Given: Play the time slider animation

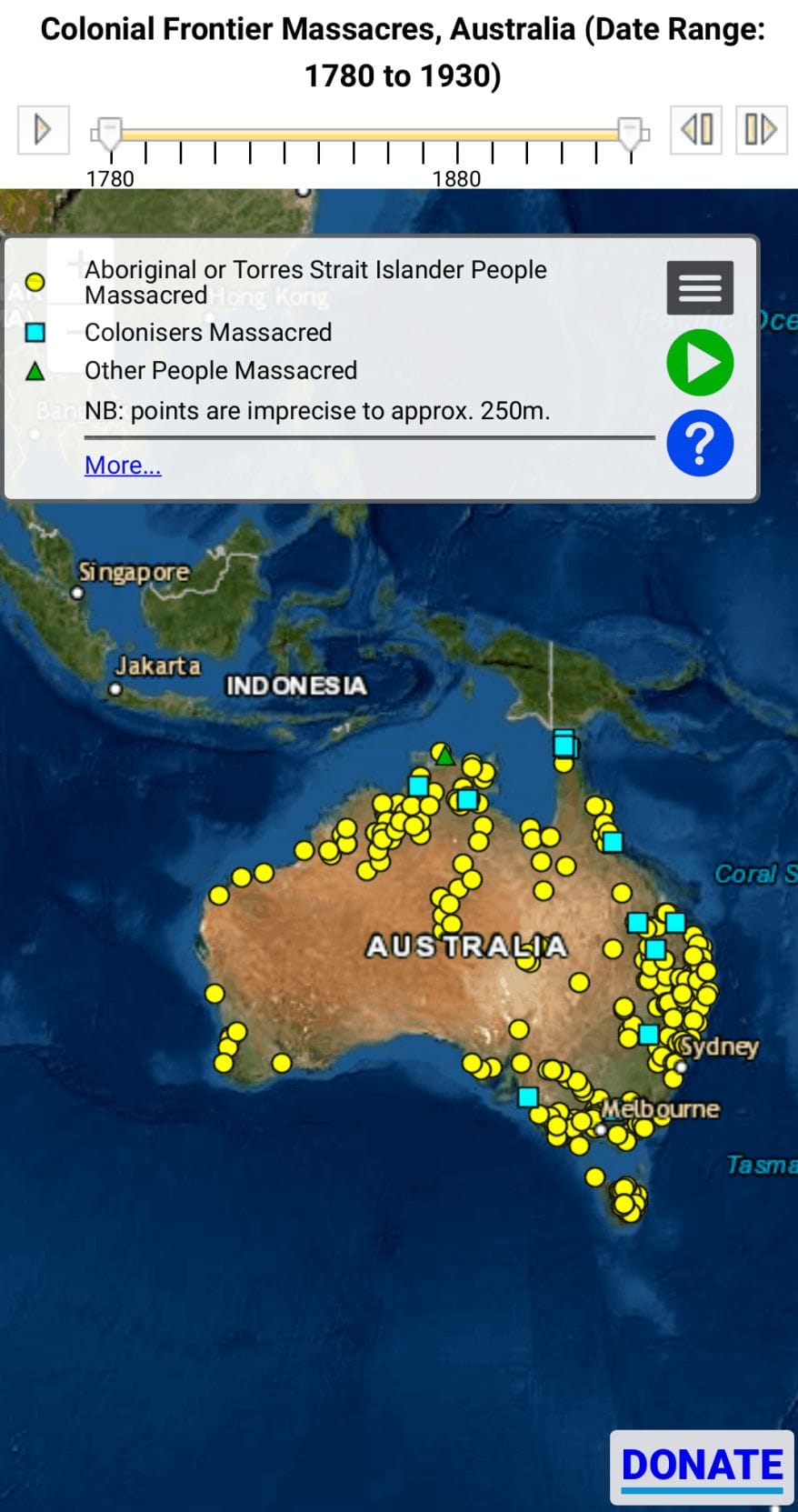Looking at the screenshot, I should tap(43, 130).
